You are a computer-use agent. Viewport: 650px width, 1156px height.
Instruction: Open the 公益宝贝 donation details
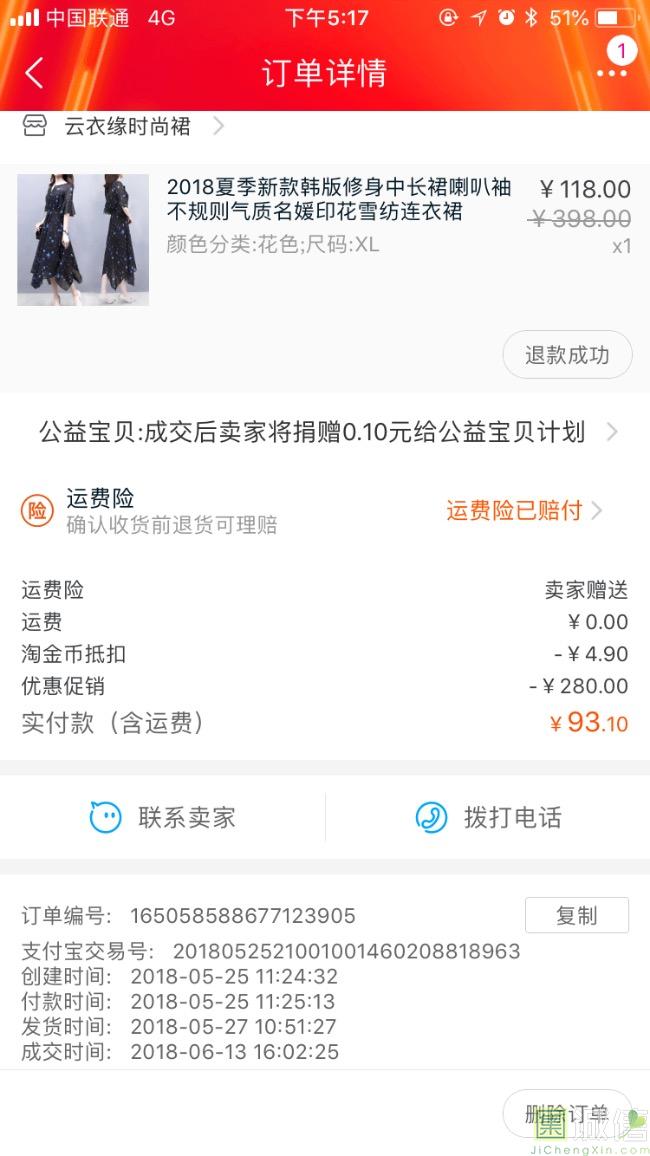[x=325, y=432]
